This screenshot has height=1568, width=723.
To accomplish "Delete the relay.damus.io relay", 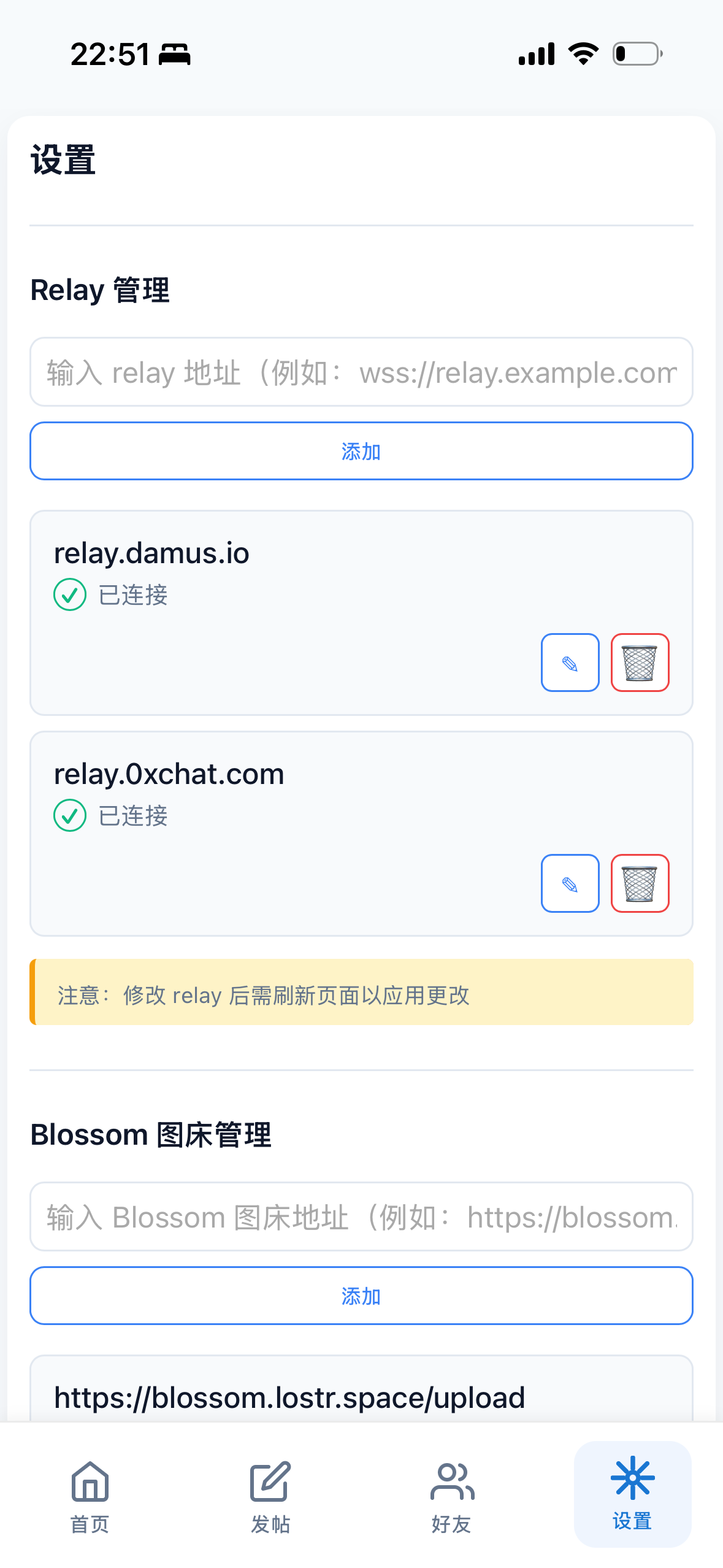I will coord(640,663).
